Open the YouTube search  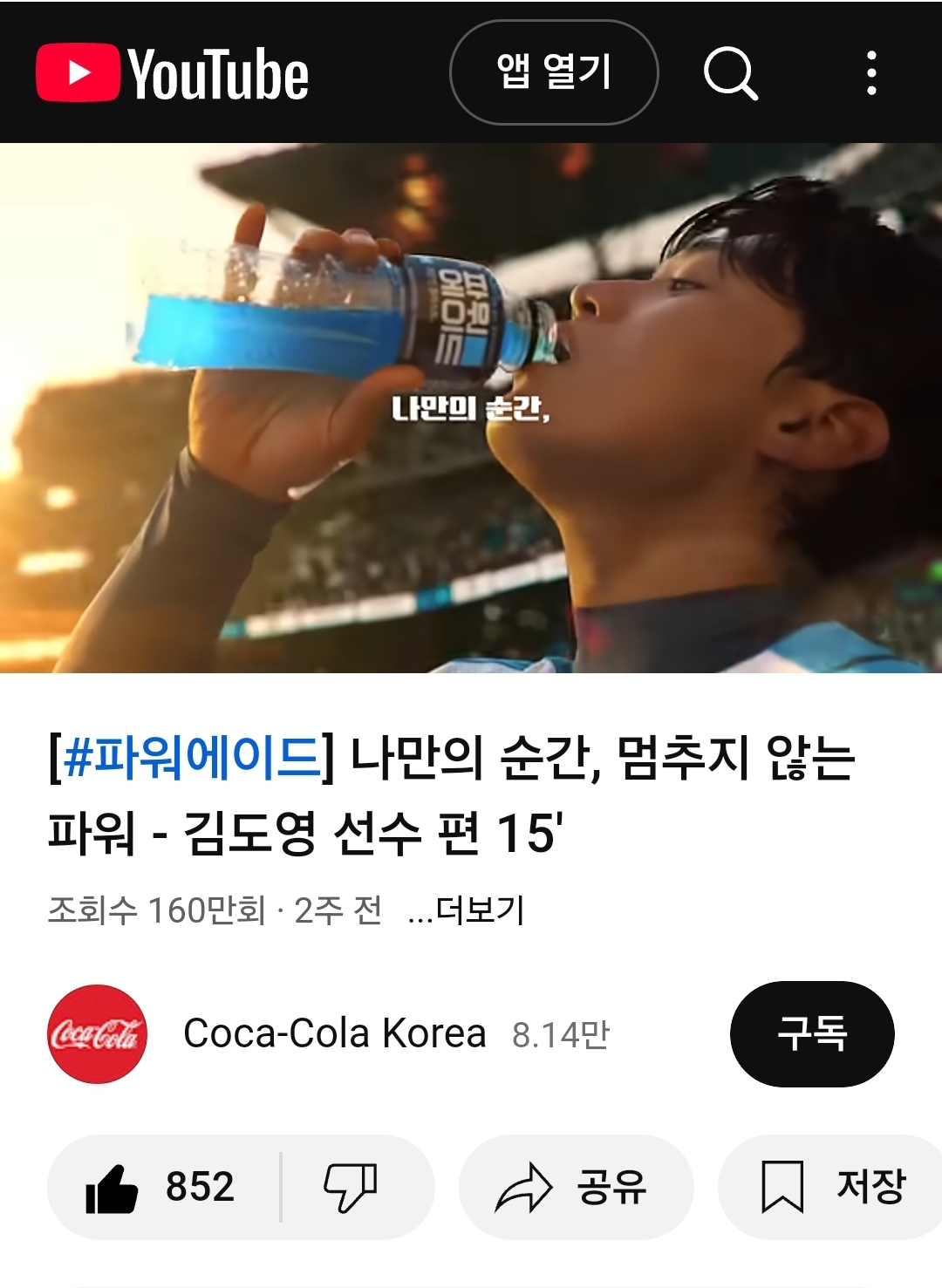point(730,73)
